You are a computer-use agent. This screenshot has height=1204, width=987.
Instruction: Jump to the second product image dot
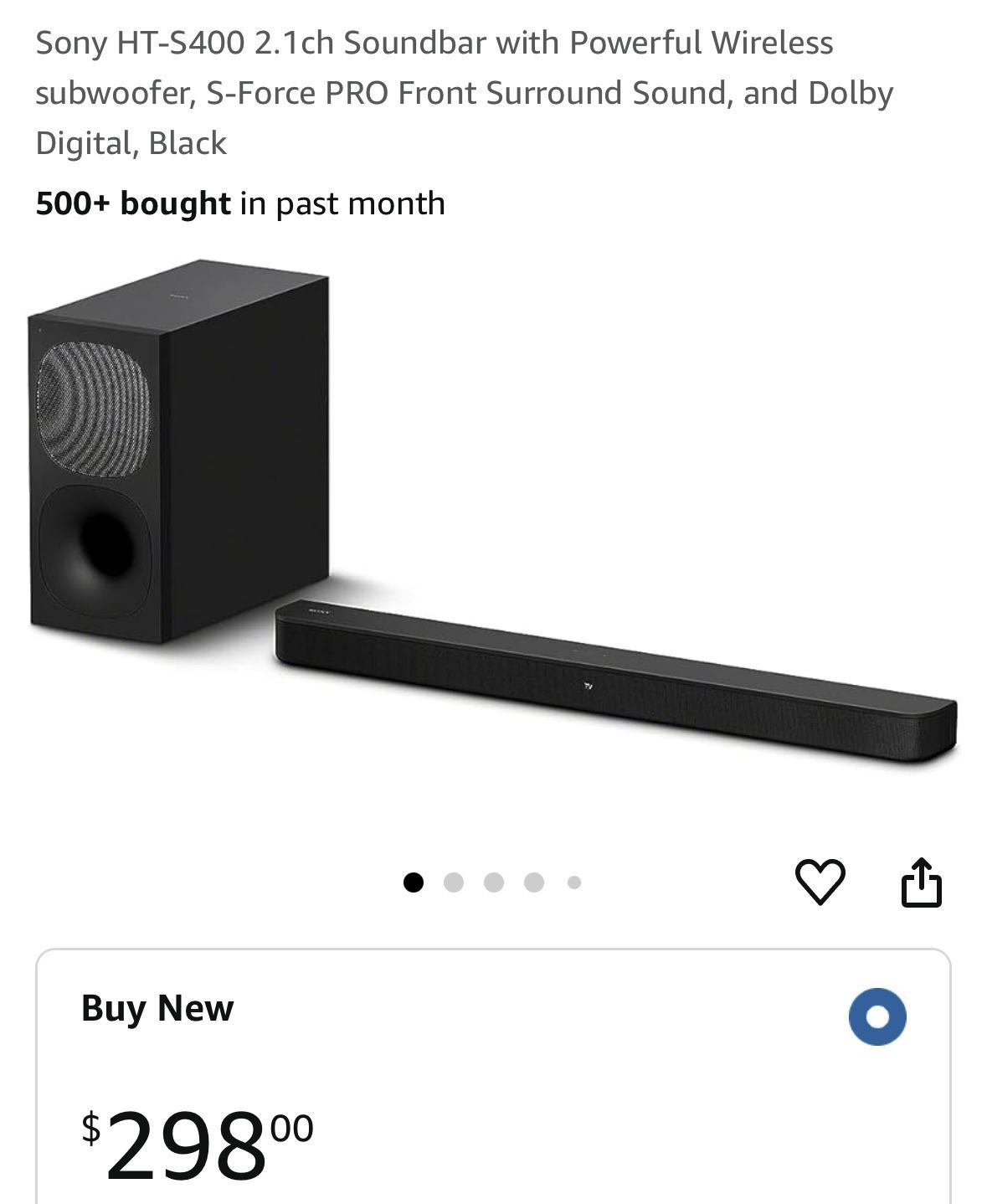454,882
